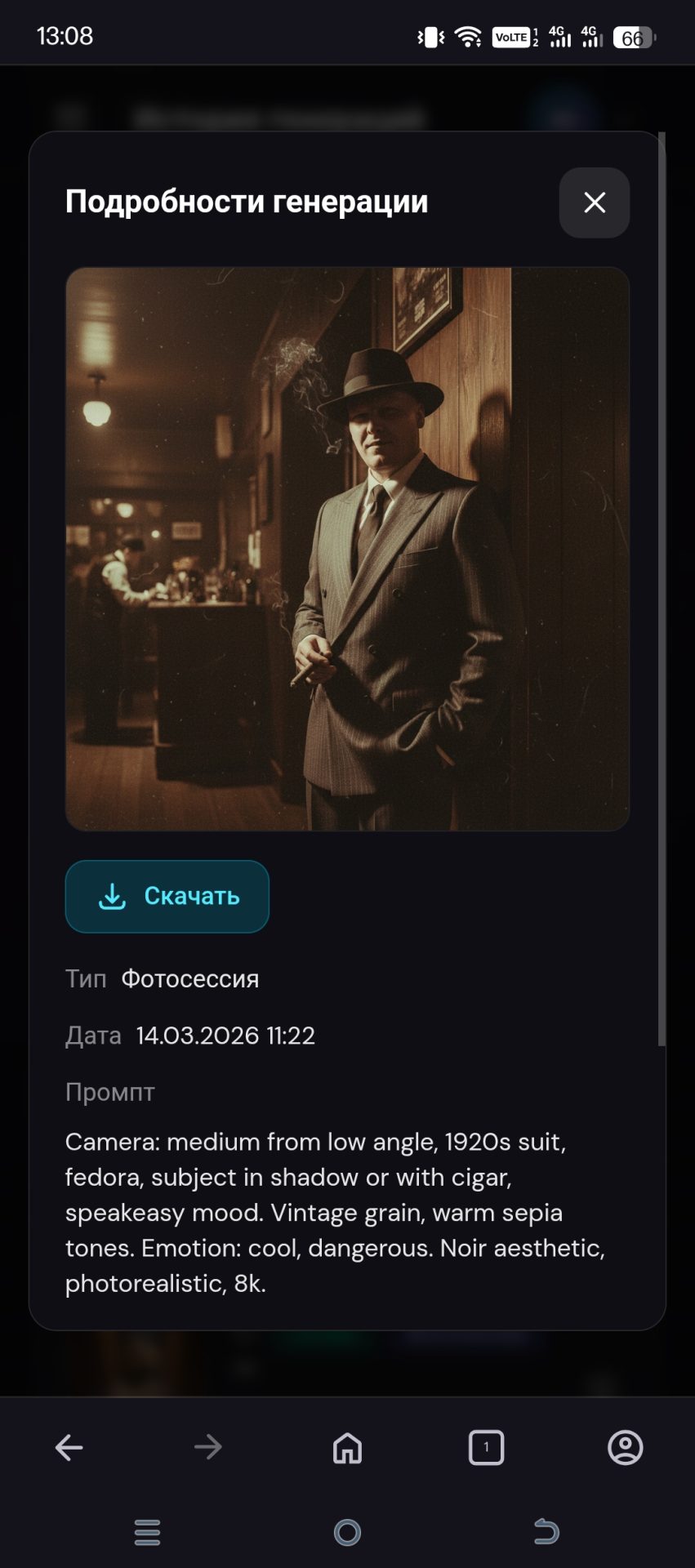Open the browser tabs switcher

pyautogui.click(x=486, y=1448)
